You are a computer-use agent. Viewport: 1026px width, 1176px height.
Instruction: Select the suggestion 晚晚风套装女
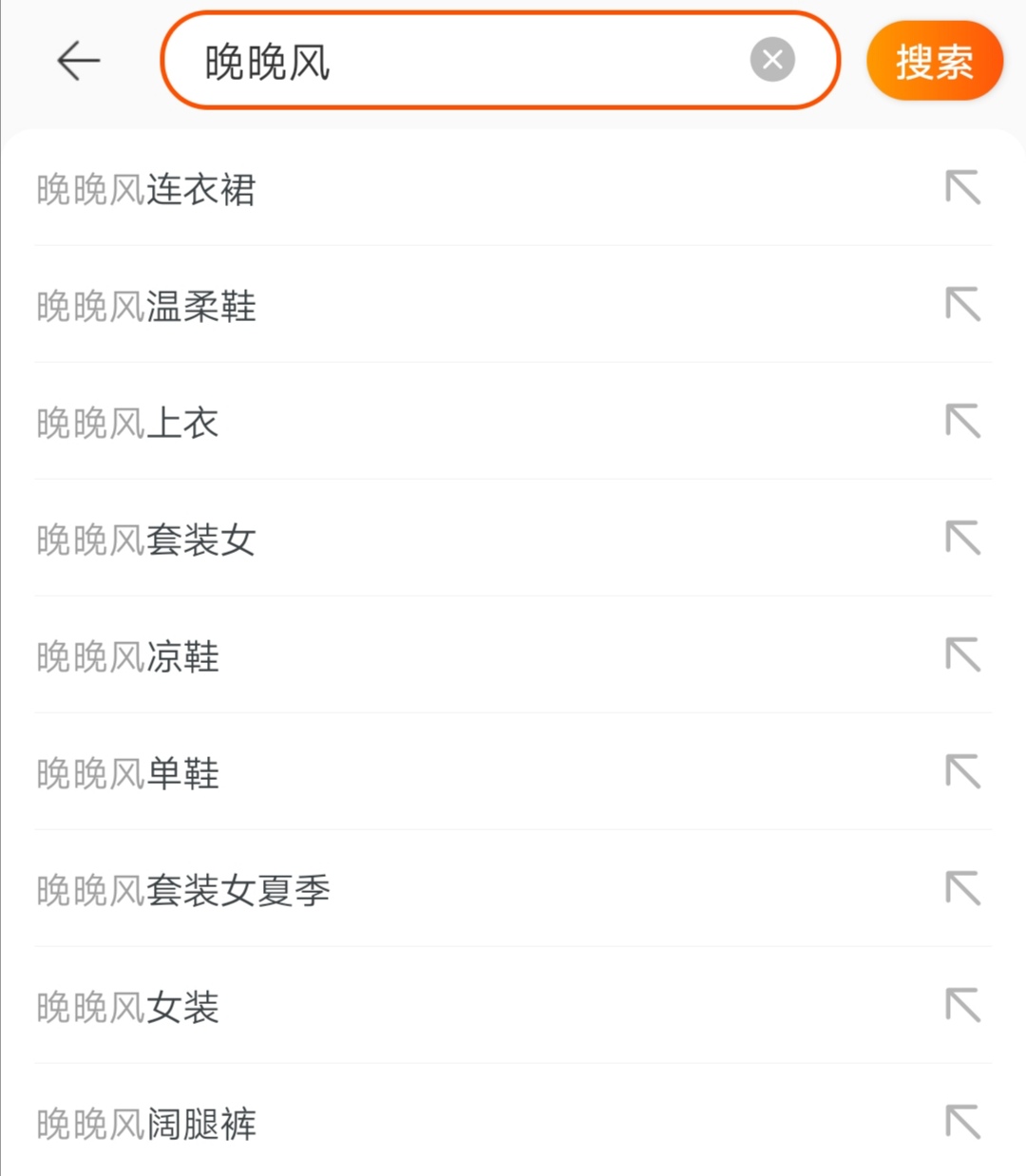click(144, 541)
